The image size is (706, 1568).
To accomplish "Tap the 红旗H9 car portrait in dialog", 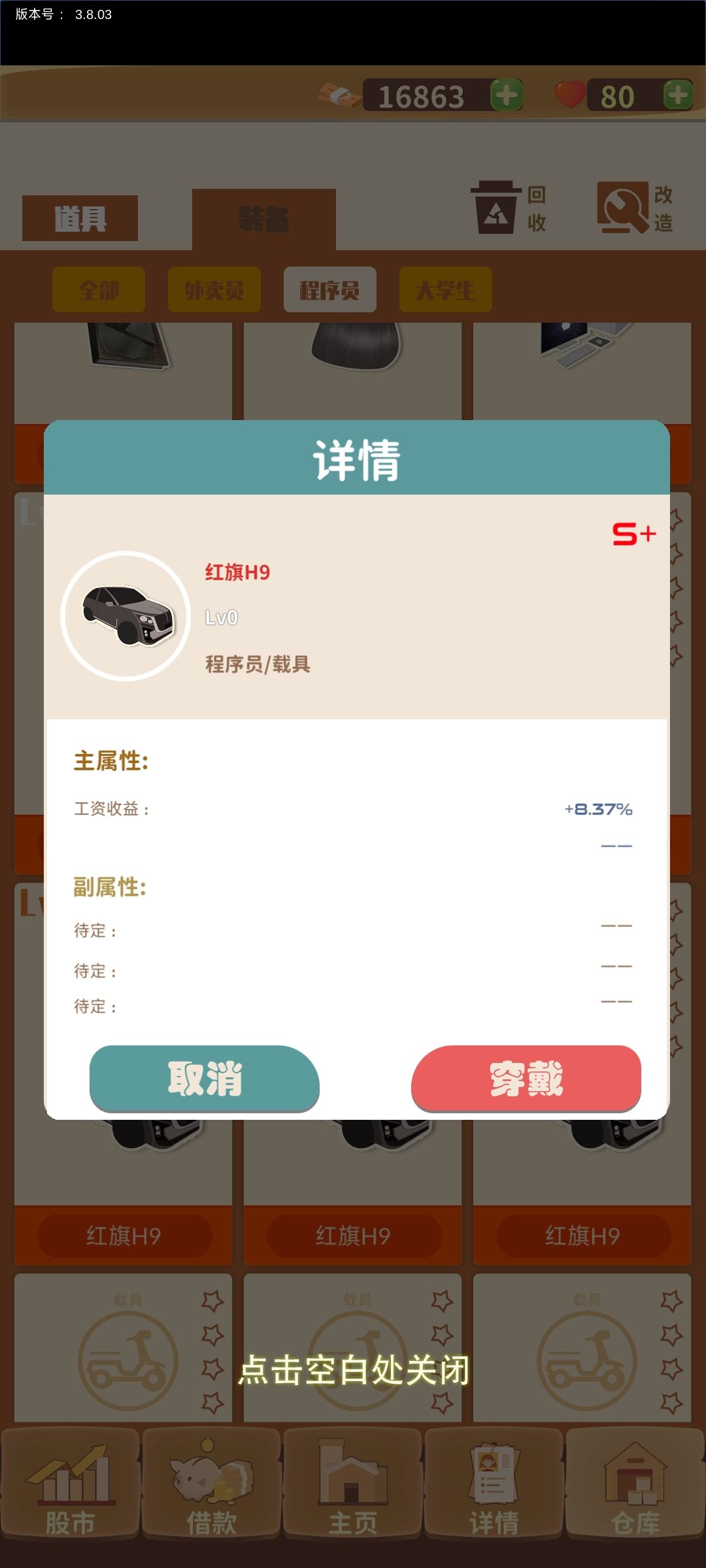I will [x=126, y=614].
